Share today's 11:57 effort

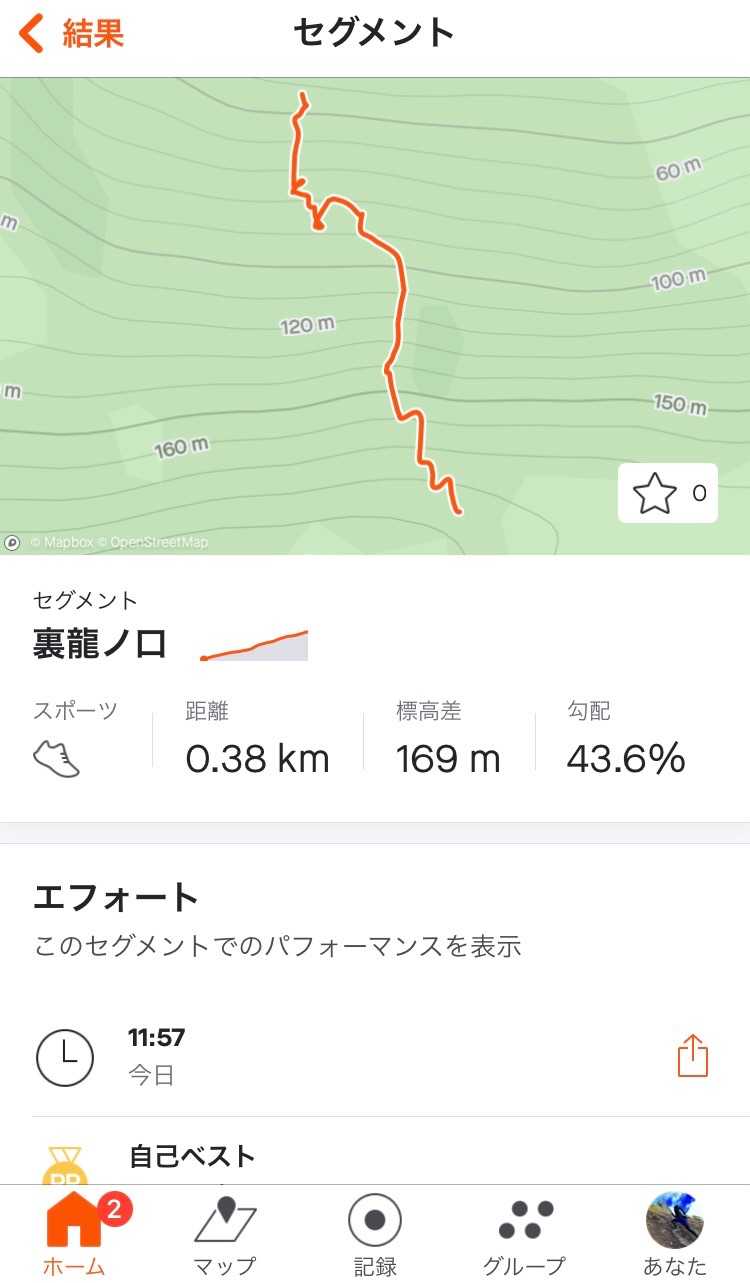click(692, 1056)
